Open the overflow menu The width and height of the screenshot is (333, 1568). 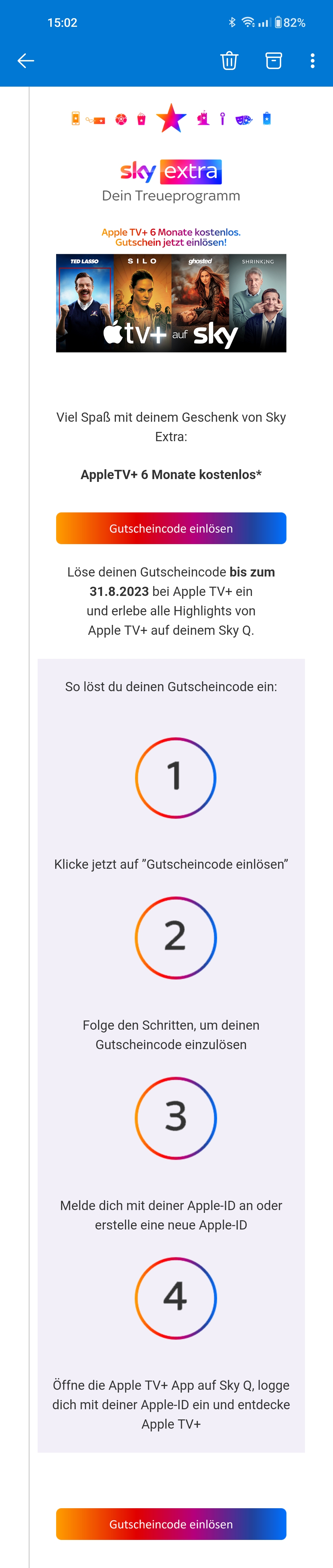312,61
